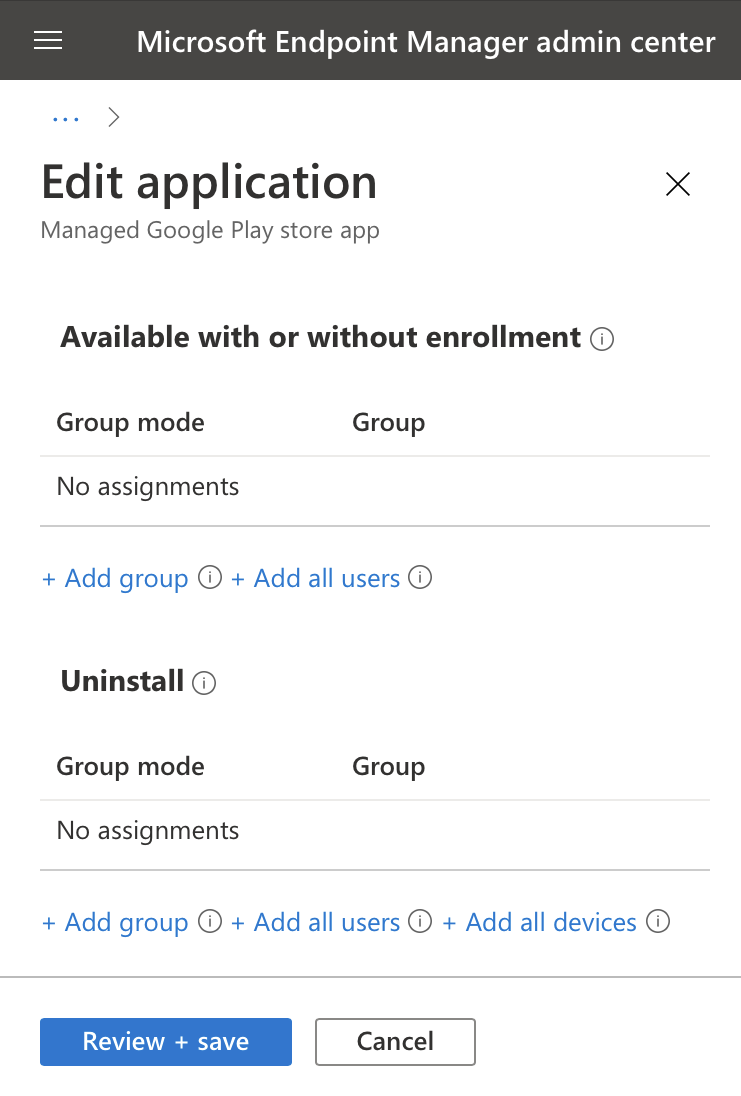This screenshot has height=1096, width=741.
Task: Close the Edit application pane
Action: (x=677, y=184)
